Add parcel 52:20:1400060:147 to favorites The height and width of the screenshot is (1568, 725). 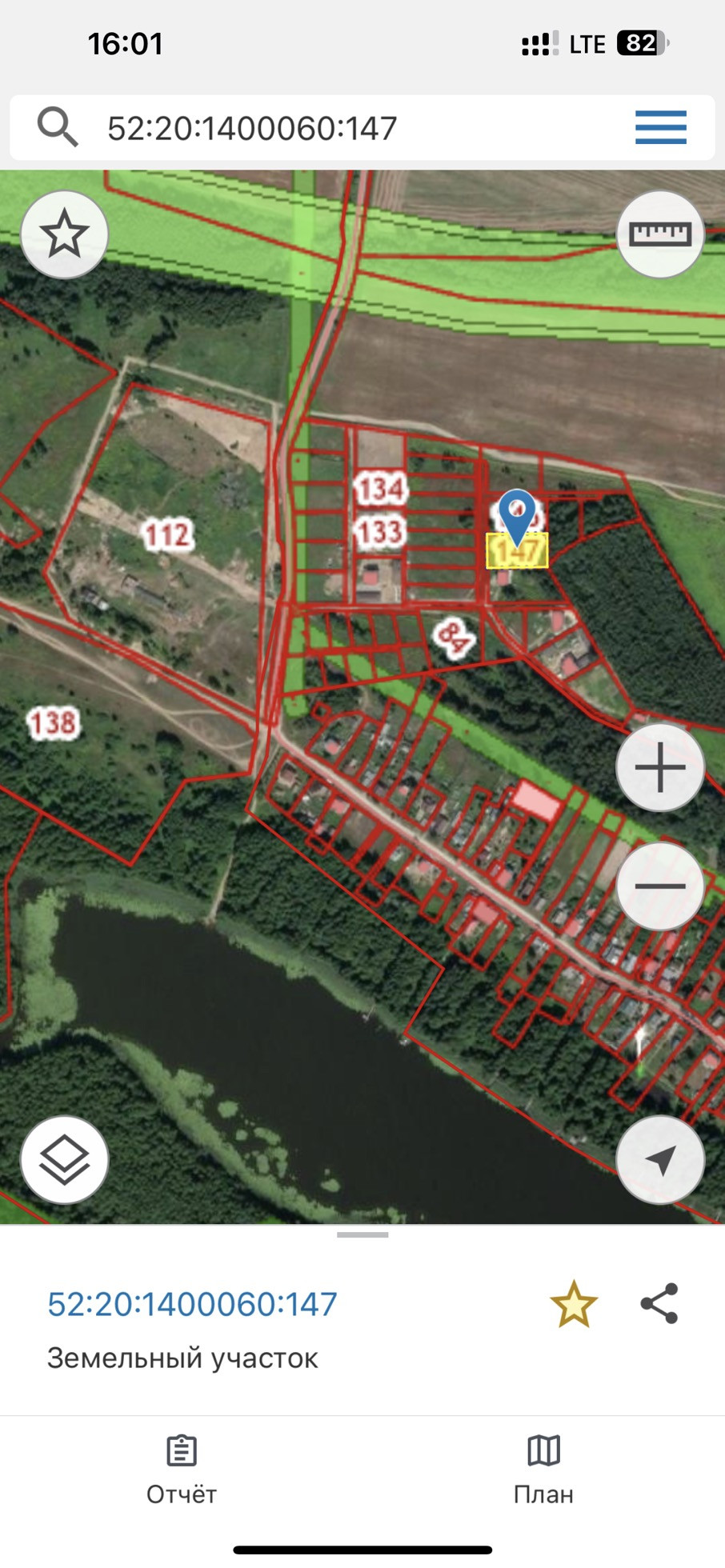574,1304
